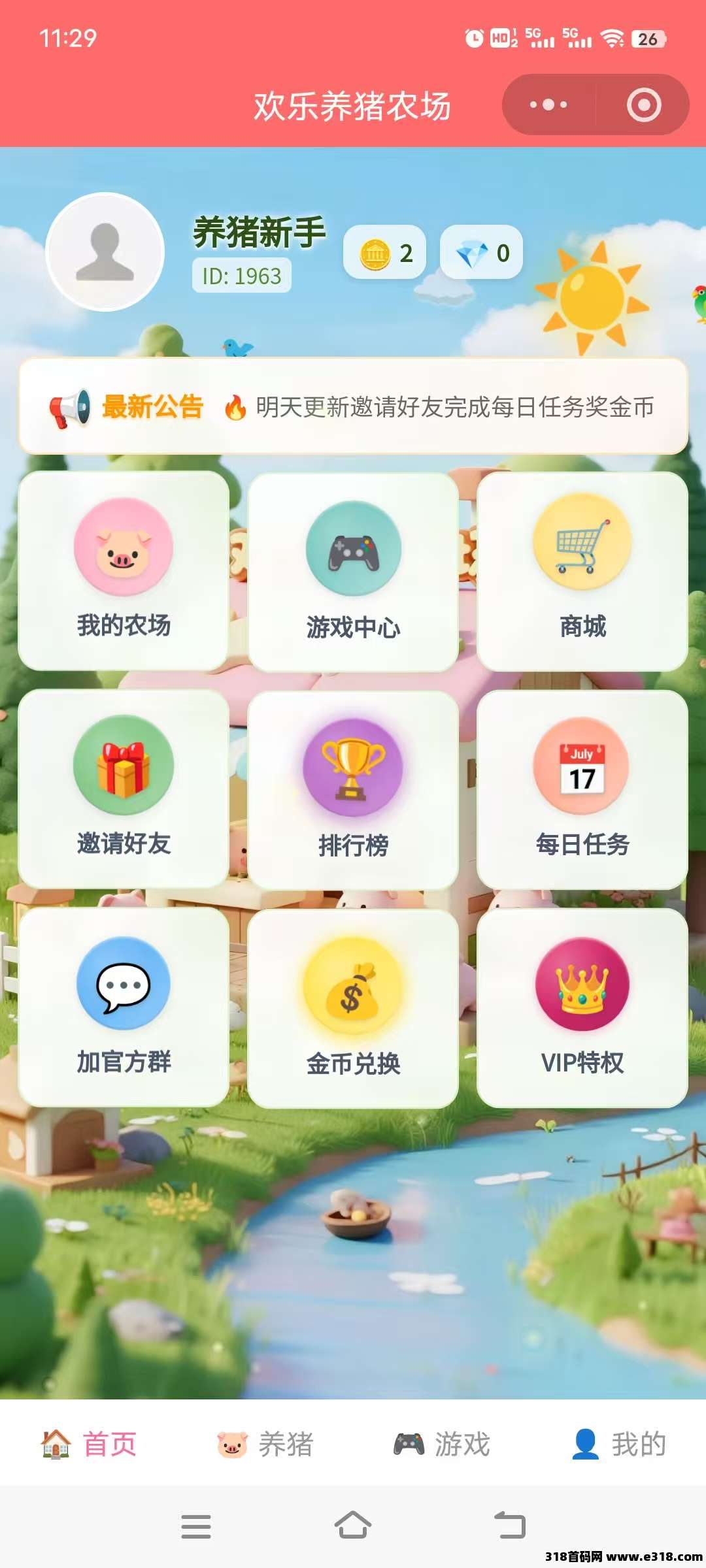
Task: Select the 首页 home tab
Action: coord(89,1444)
